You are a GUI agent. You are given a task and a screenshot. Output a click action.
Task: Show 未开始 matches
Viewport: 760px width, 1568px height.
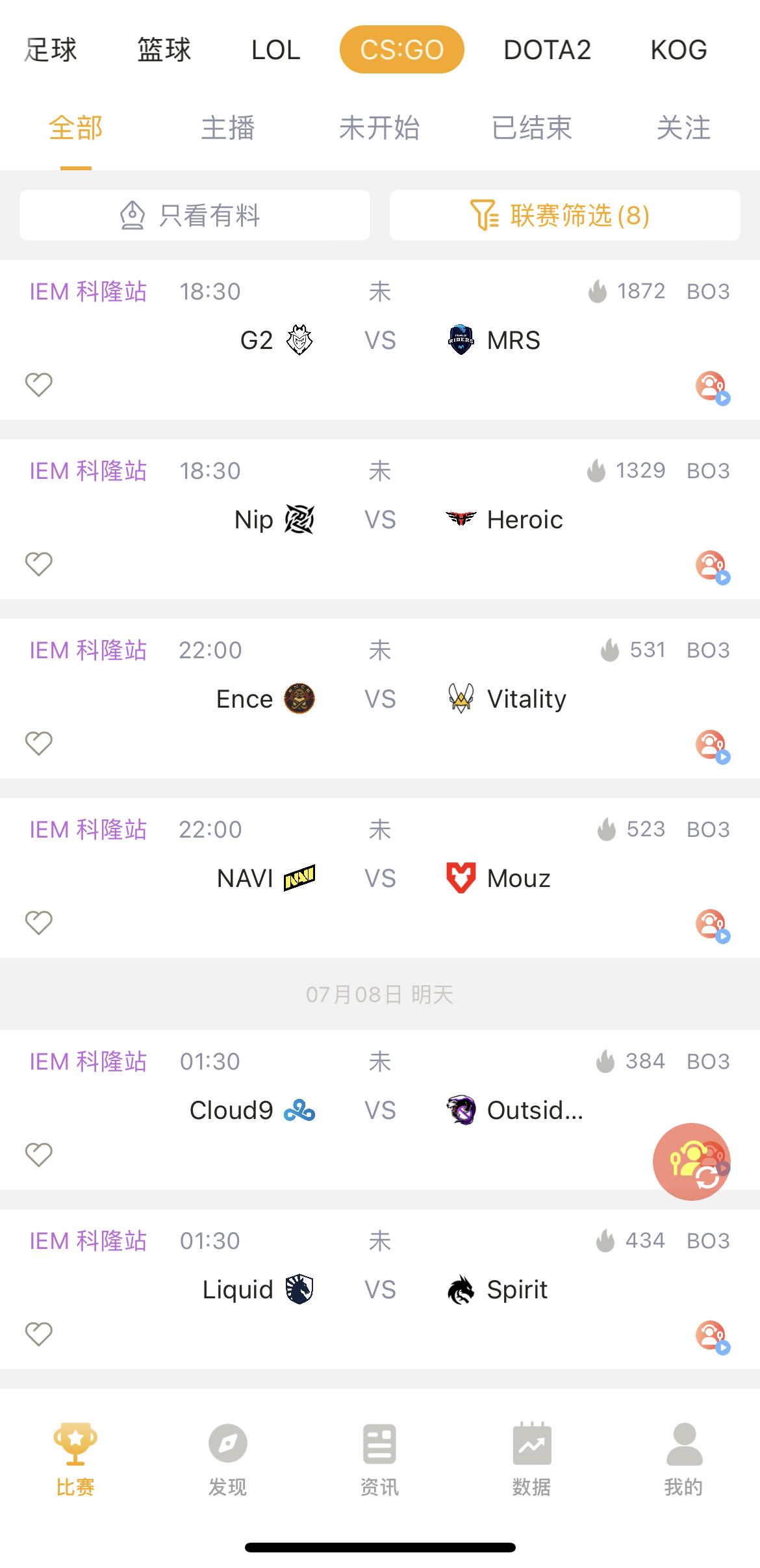click(379, 128)
